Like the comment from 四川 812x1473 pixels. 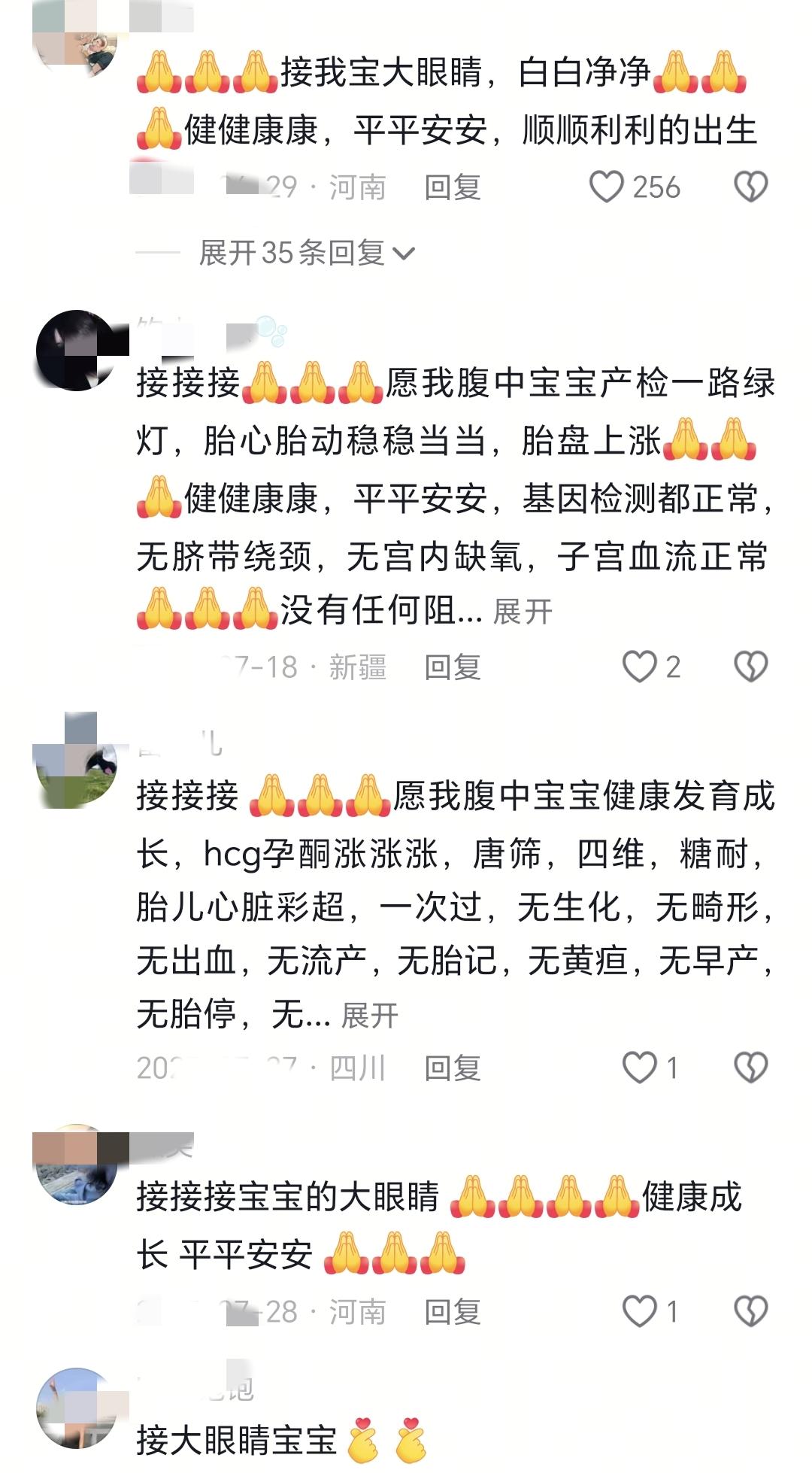[640, 1068]
